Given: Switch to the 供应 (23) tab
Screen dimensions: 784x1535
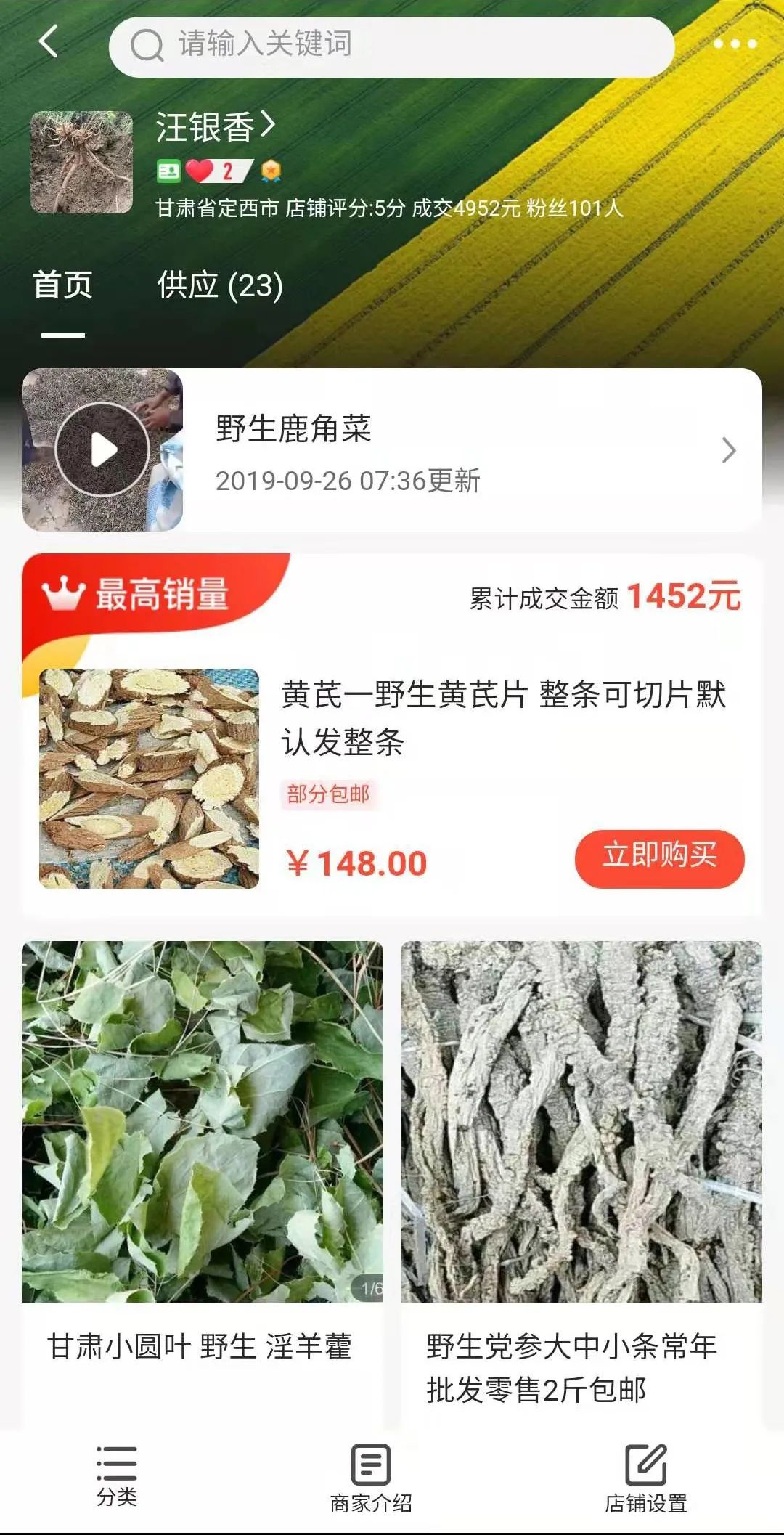Looking at the screenshot, I should click(216, 286).
